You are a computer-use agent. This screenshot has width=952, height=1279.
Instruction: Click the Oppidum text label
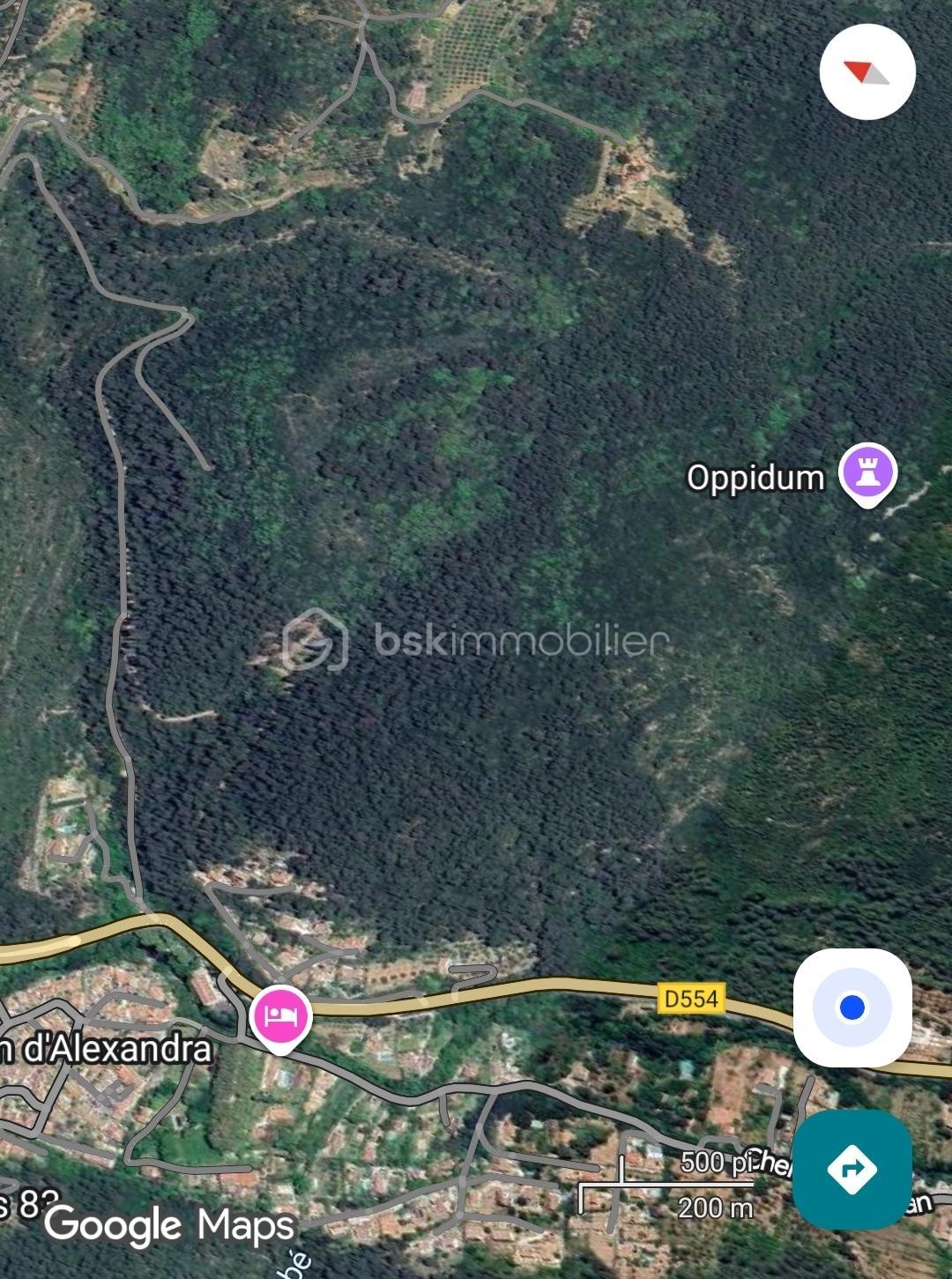point(755,477)
